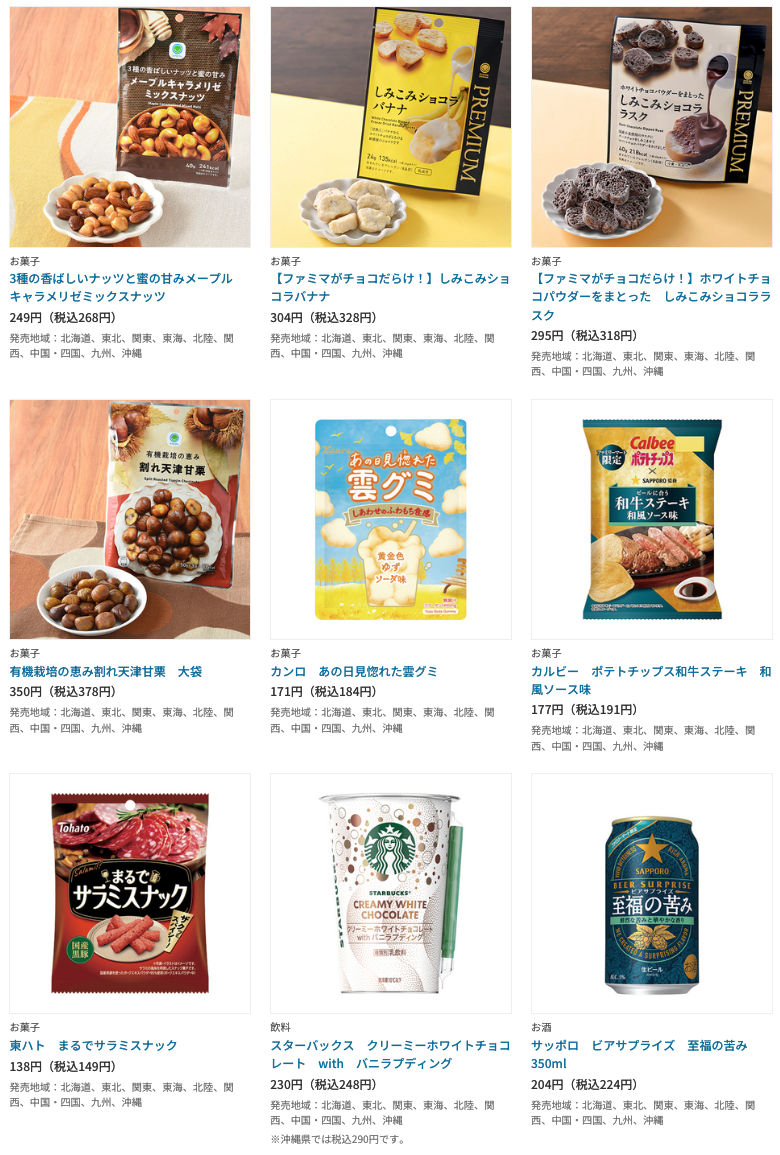View the Calbee wagyu steak chips image
Image resolution: width=780 pixels, height=1155 pixels.
(651, 519)
